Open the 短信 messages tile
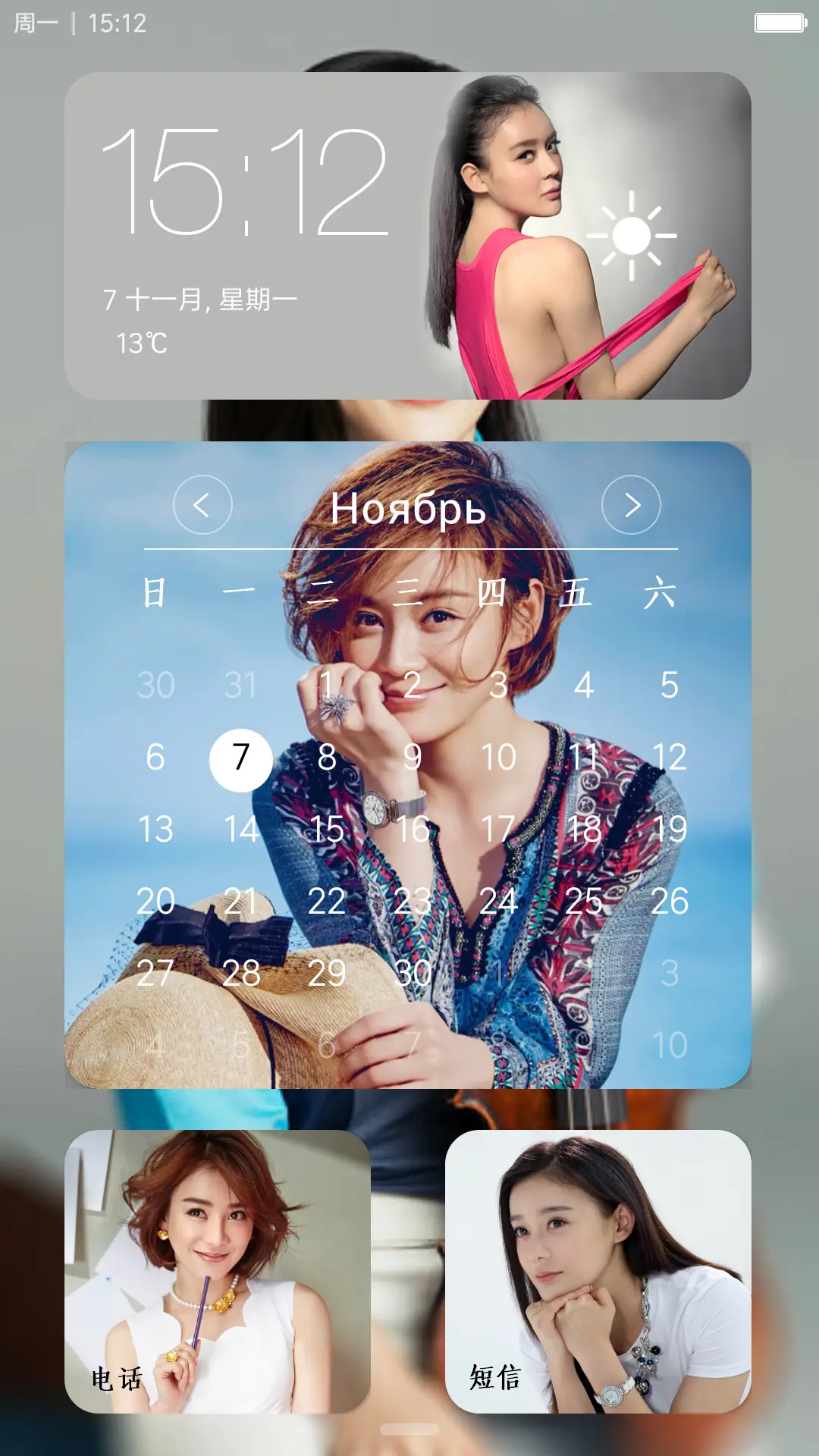The image size is (819, 1456). (598, 1271)
